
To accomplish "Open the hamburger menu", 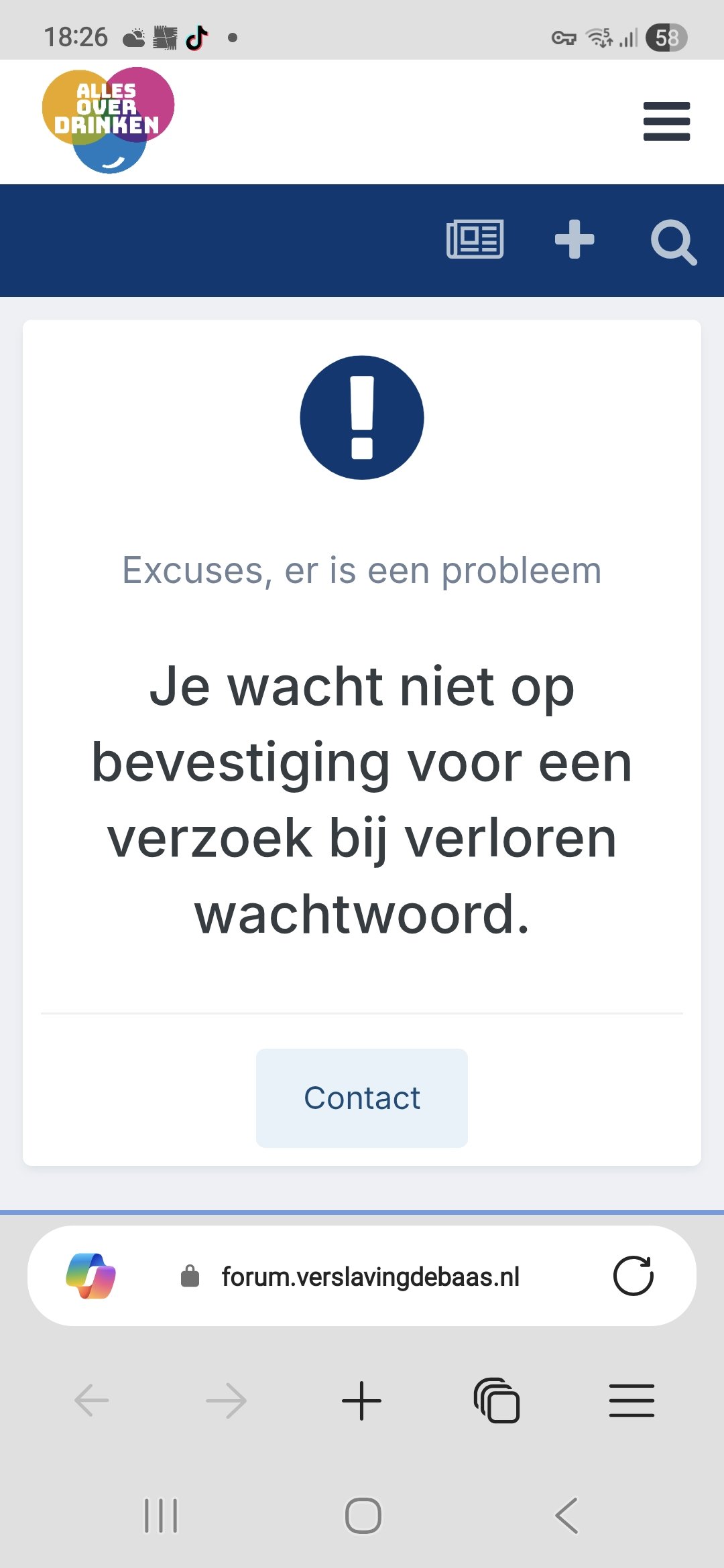I will pos(666,121).
